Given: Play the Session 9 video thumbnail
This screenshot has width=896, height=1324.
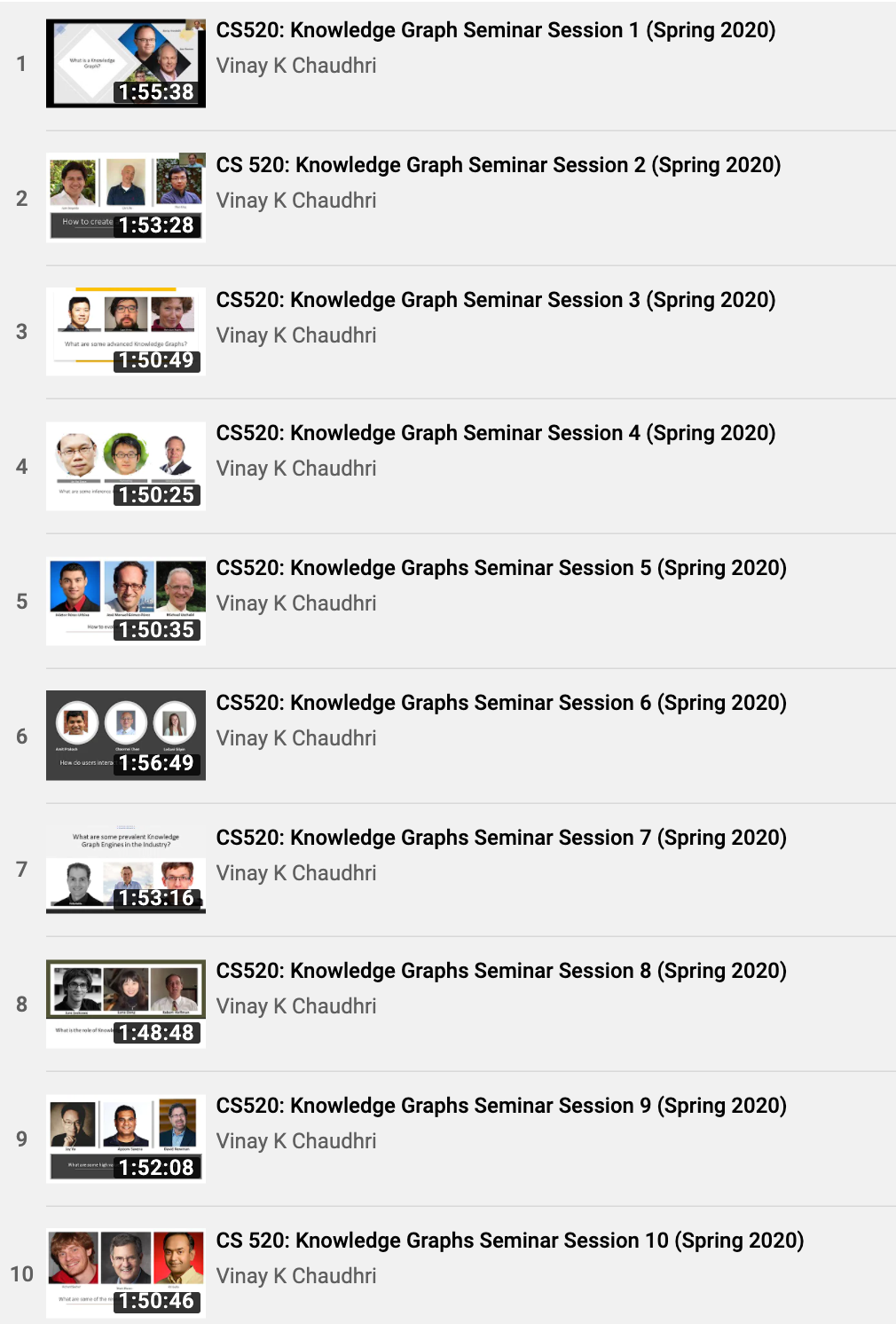Looking at the screenshot, I should tap(125, 1139).
